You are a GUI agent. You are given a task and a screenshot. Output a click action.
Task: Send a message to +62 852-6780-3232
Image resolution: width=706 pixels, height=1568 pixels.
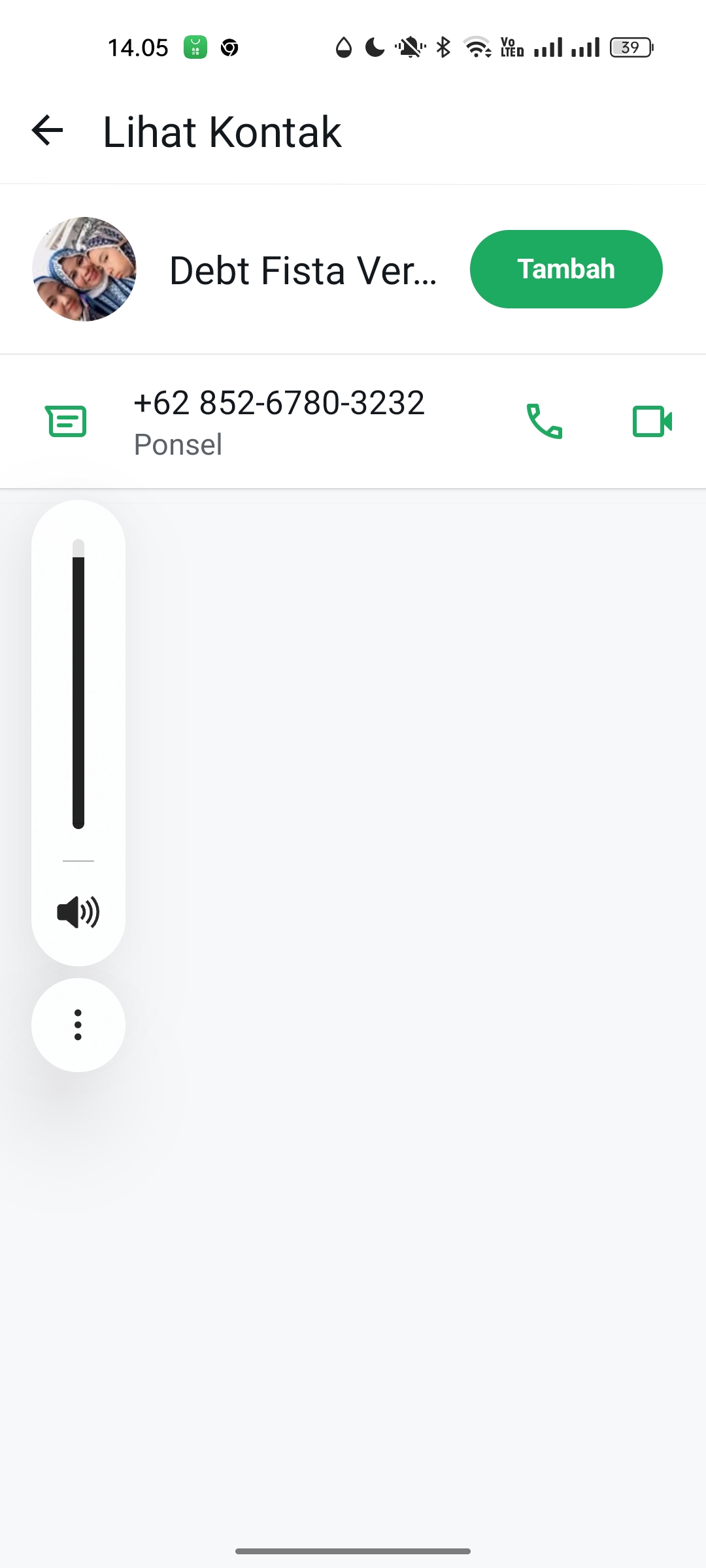click(x=65, y=421)
